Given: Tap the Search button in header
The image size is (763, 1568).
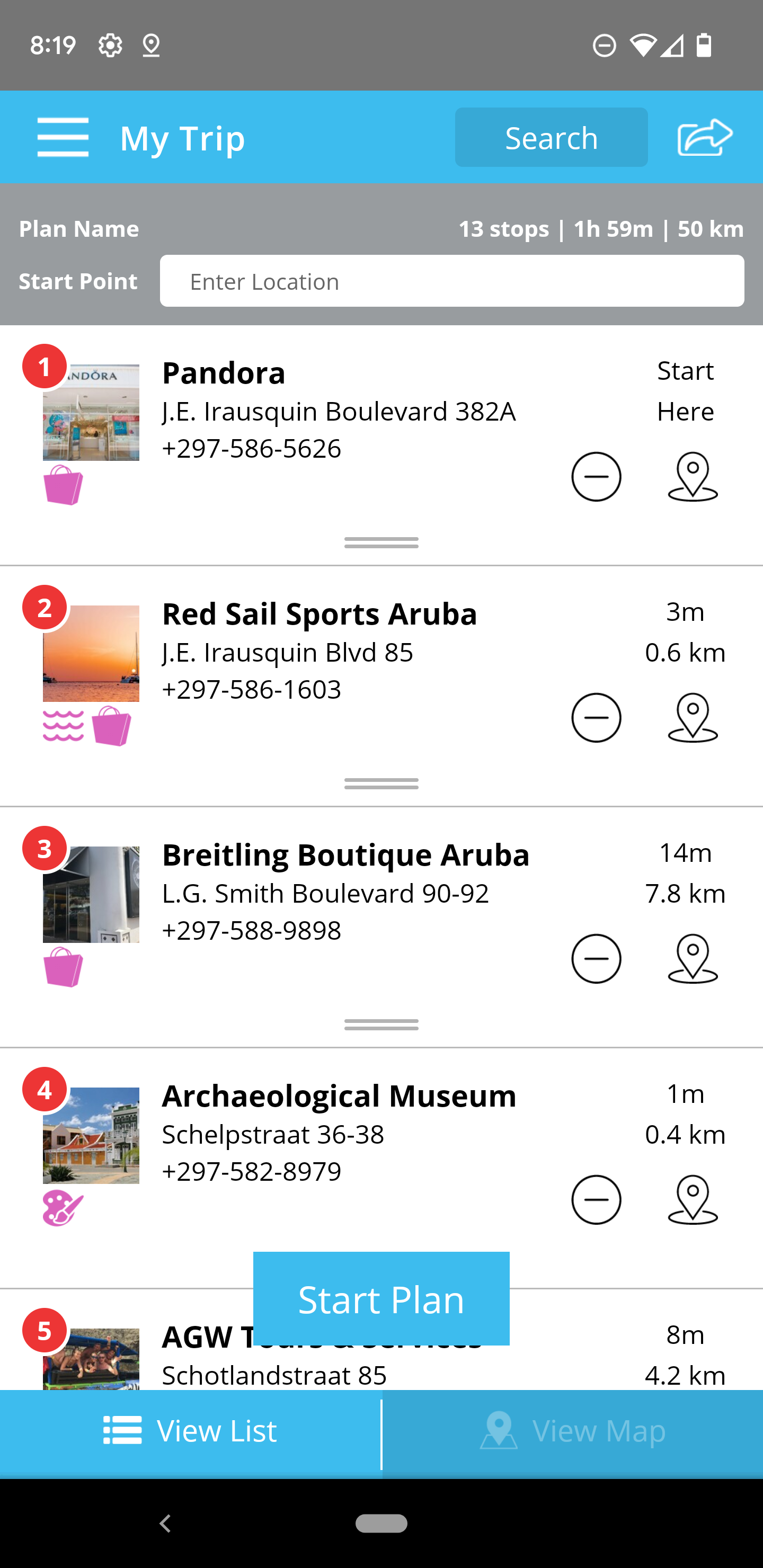Looking at the screenshot, I should [551, 138].
